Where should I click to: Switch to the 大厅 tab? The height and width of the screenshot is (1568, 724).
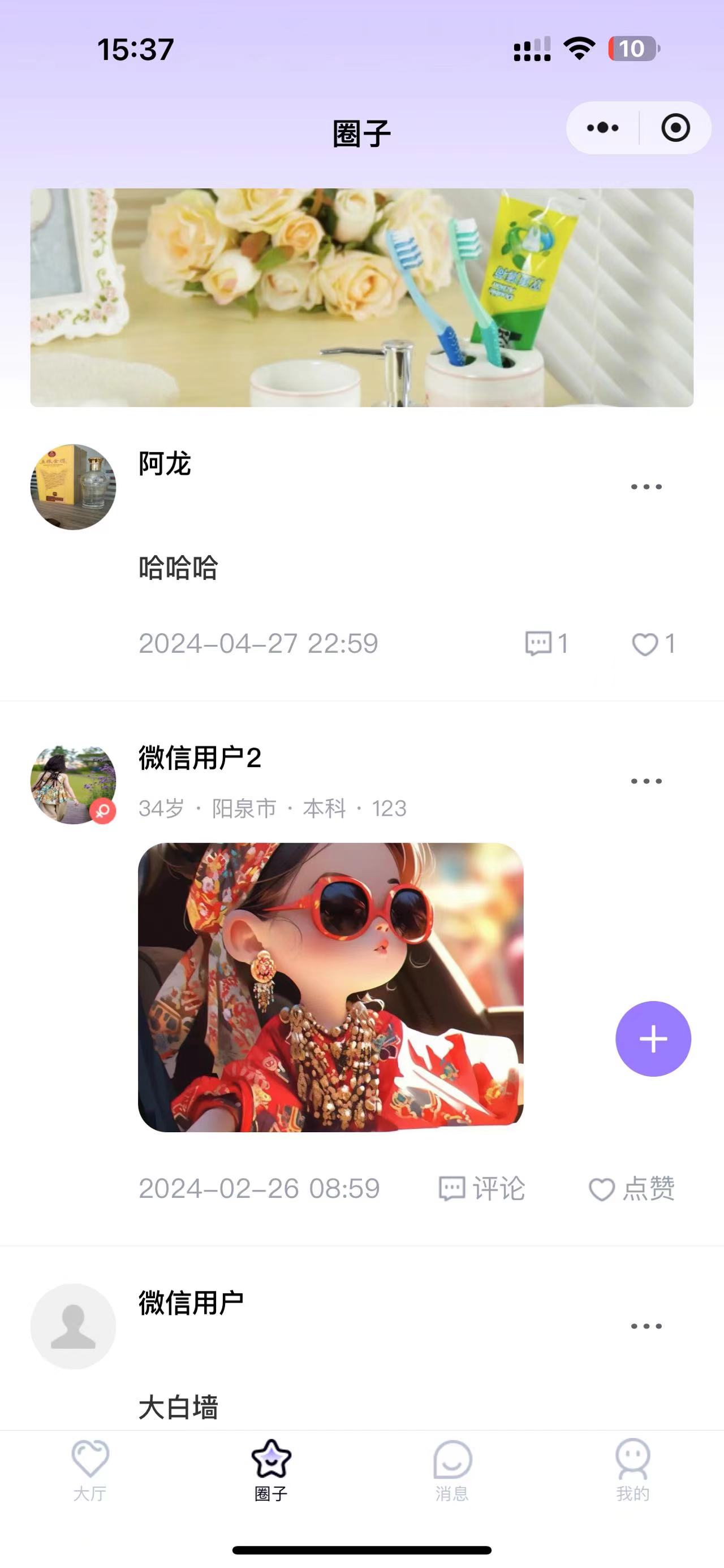coord(90,1470)
